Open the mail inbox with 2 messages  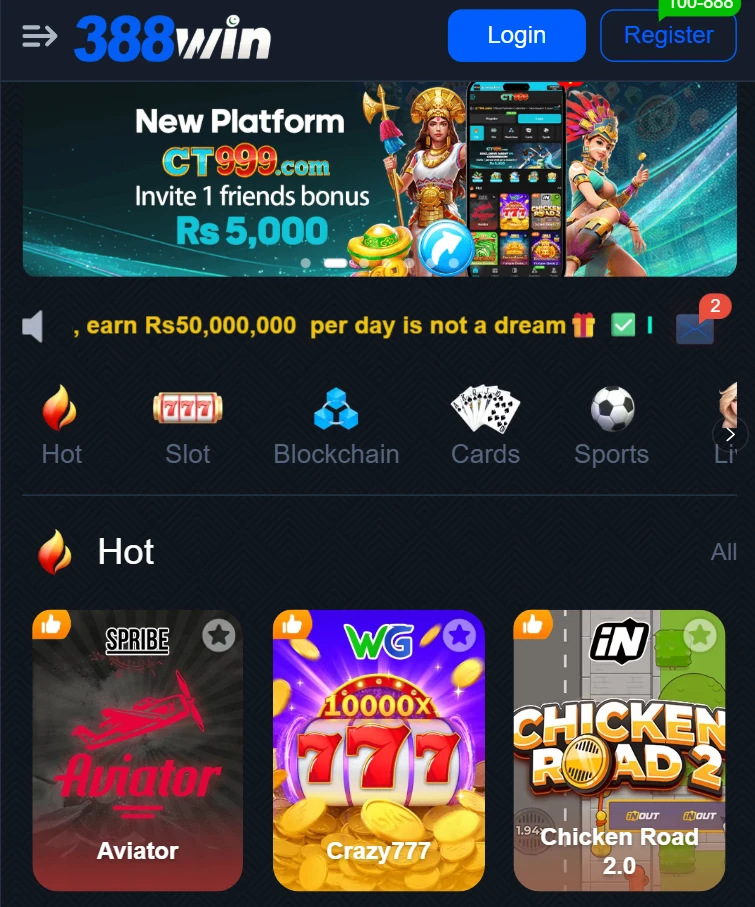695,327
